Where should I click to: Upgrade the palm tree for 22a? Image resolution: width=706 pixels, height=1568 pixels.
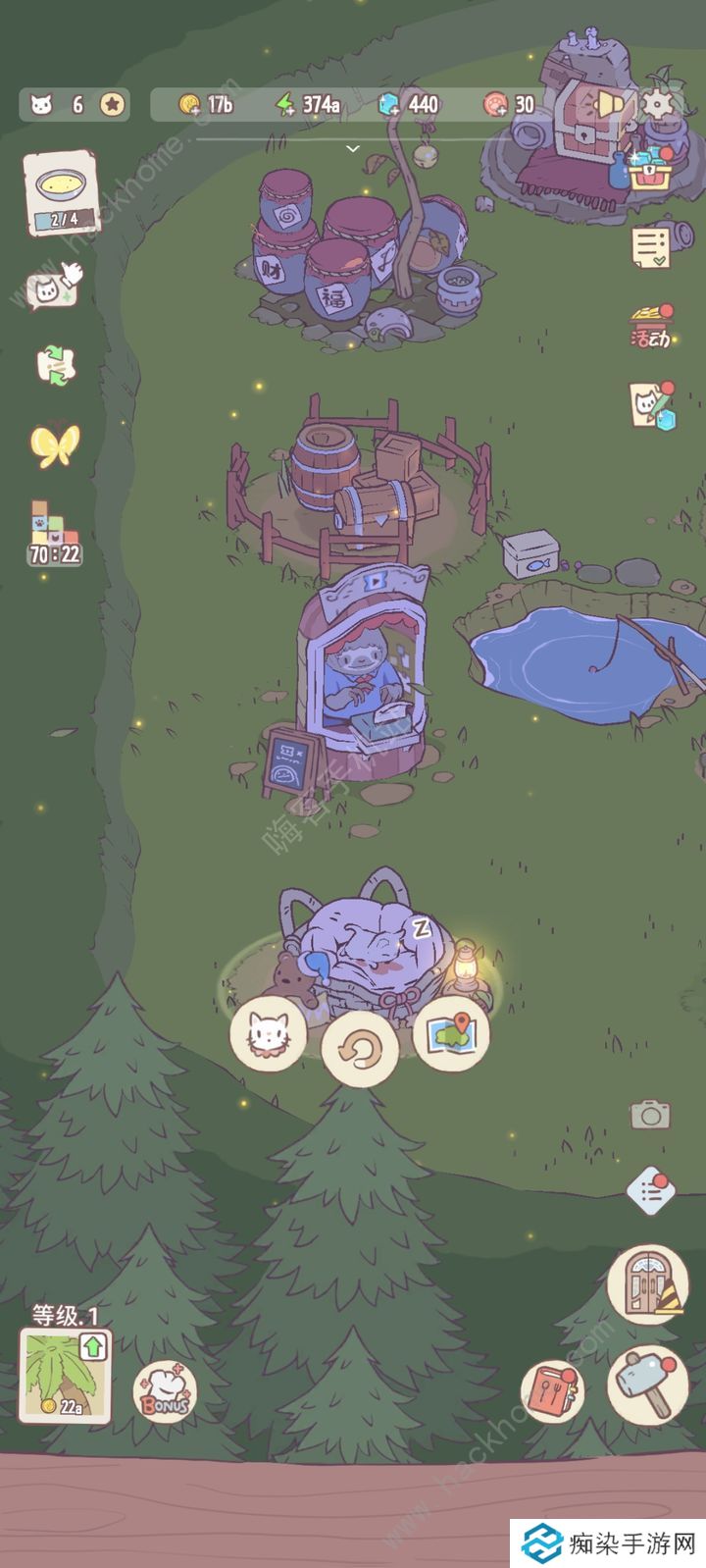pyautogui.click(x=66, y=1375)
